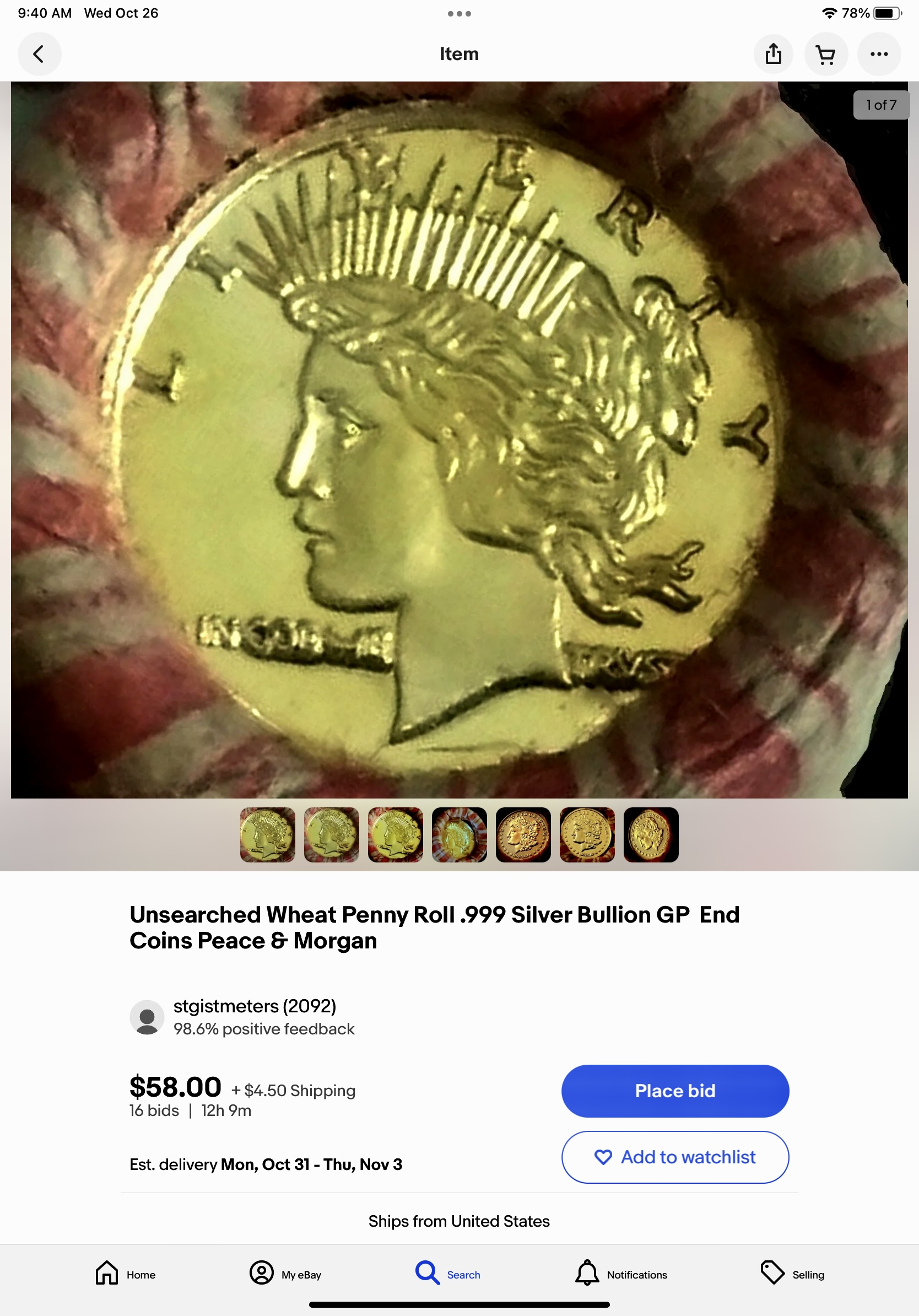This screenshot has width=919, height=1316.
Task: Check the Notifications tab
Action: tap(621, 1274)
